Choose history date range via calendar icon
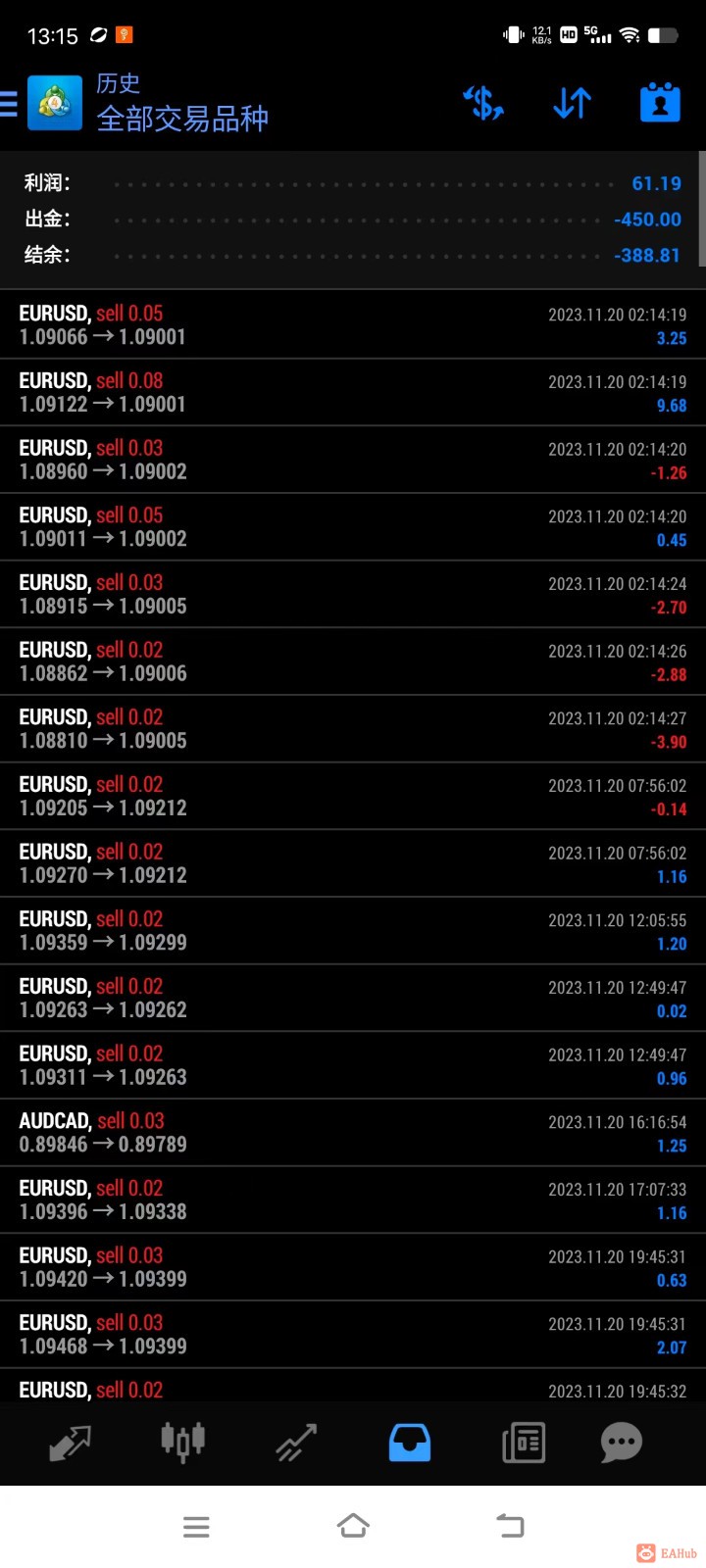Screen dimensions: 706x1568 [660, 103]
